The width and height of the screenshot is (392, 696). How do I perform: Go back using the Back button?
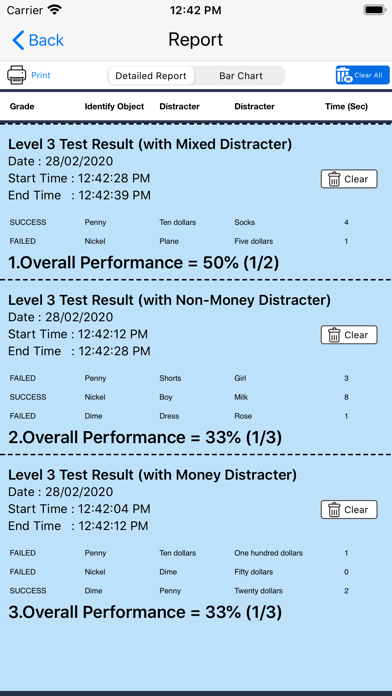pos(38,40)
